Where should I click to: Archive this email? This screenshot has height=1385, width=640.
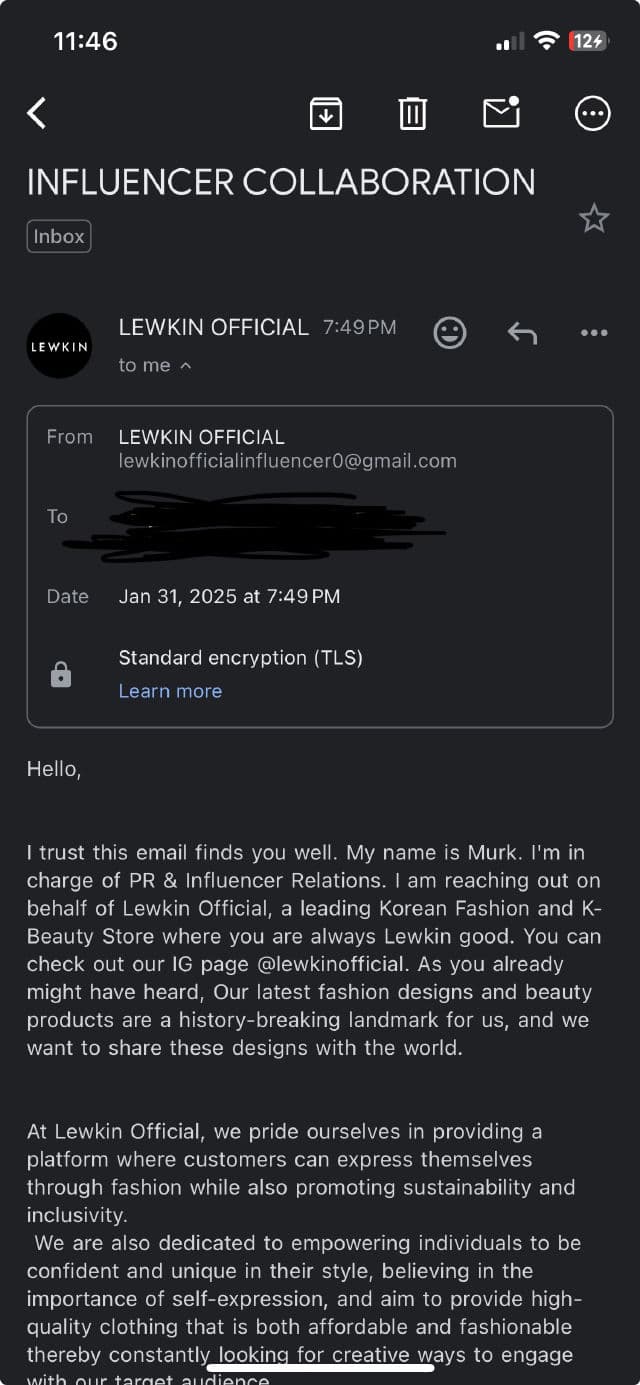pos(326,113)
